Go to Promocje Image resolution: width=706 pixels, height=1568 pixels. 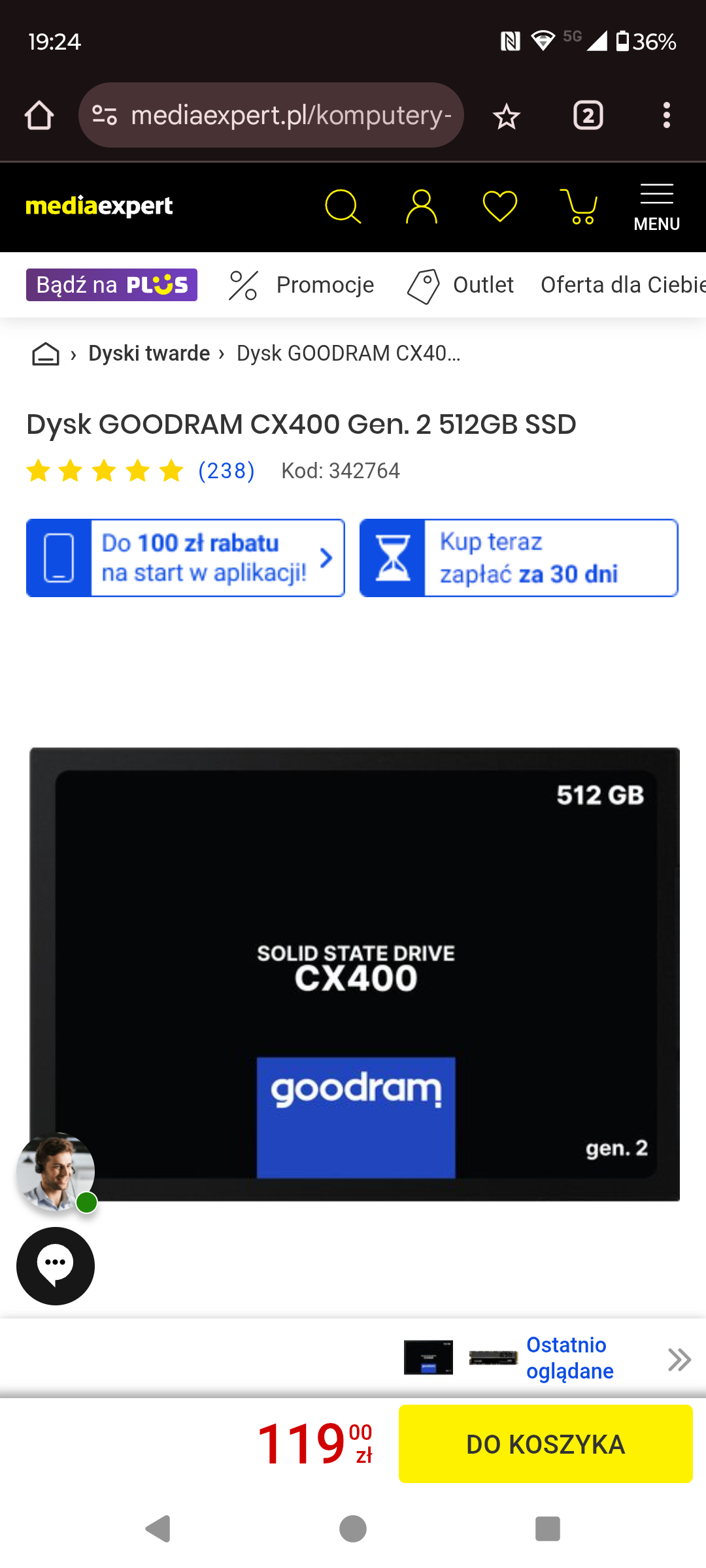point(302,285)
